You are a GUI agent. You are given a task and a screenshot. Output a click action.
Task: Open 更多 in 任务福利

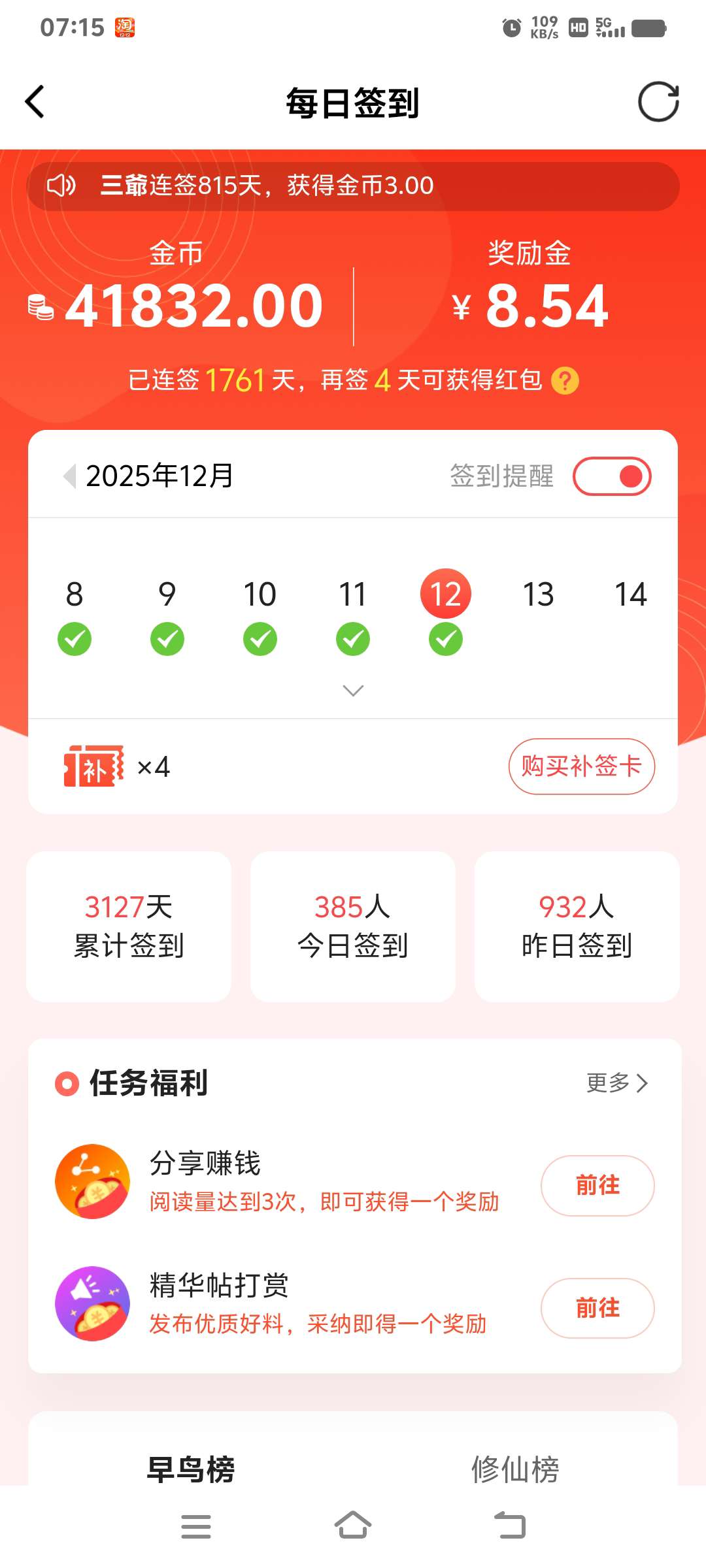(x=616, y=1083)
